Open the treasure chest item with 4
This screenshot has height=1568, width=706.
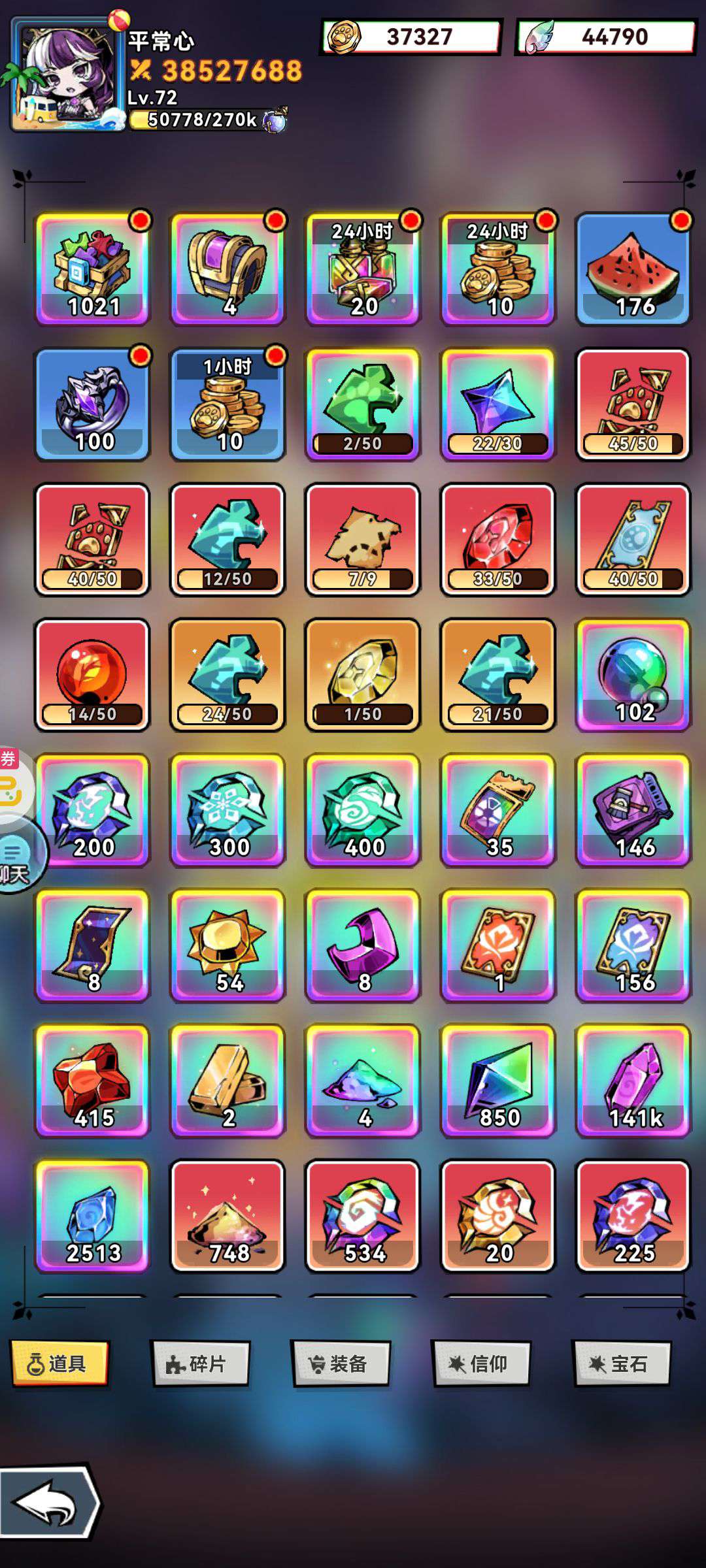[x=227, y=269]
